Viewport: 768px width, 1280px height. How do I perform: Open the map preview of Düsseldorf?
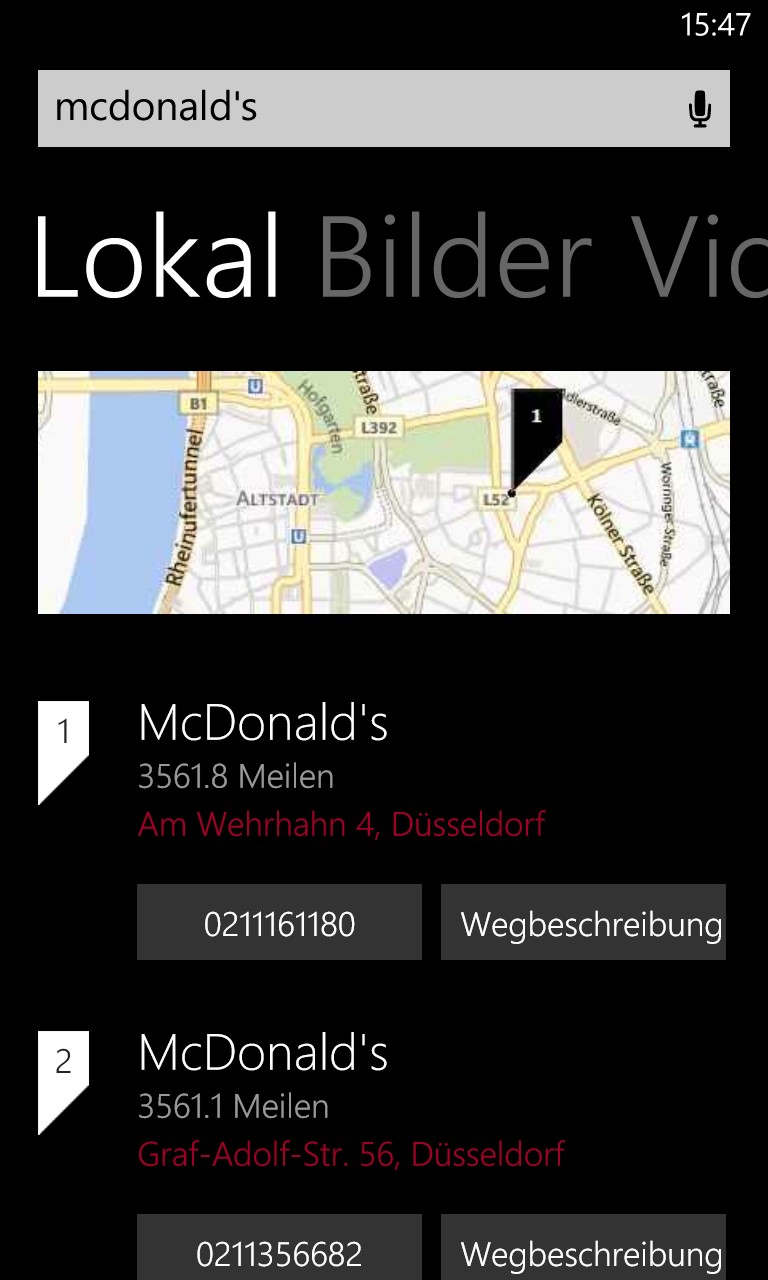(384, 492)
